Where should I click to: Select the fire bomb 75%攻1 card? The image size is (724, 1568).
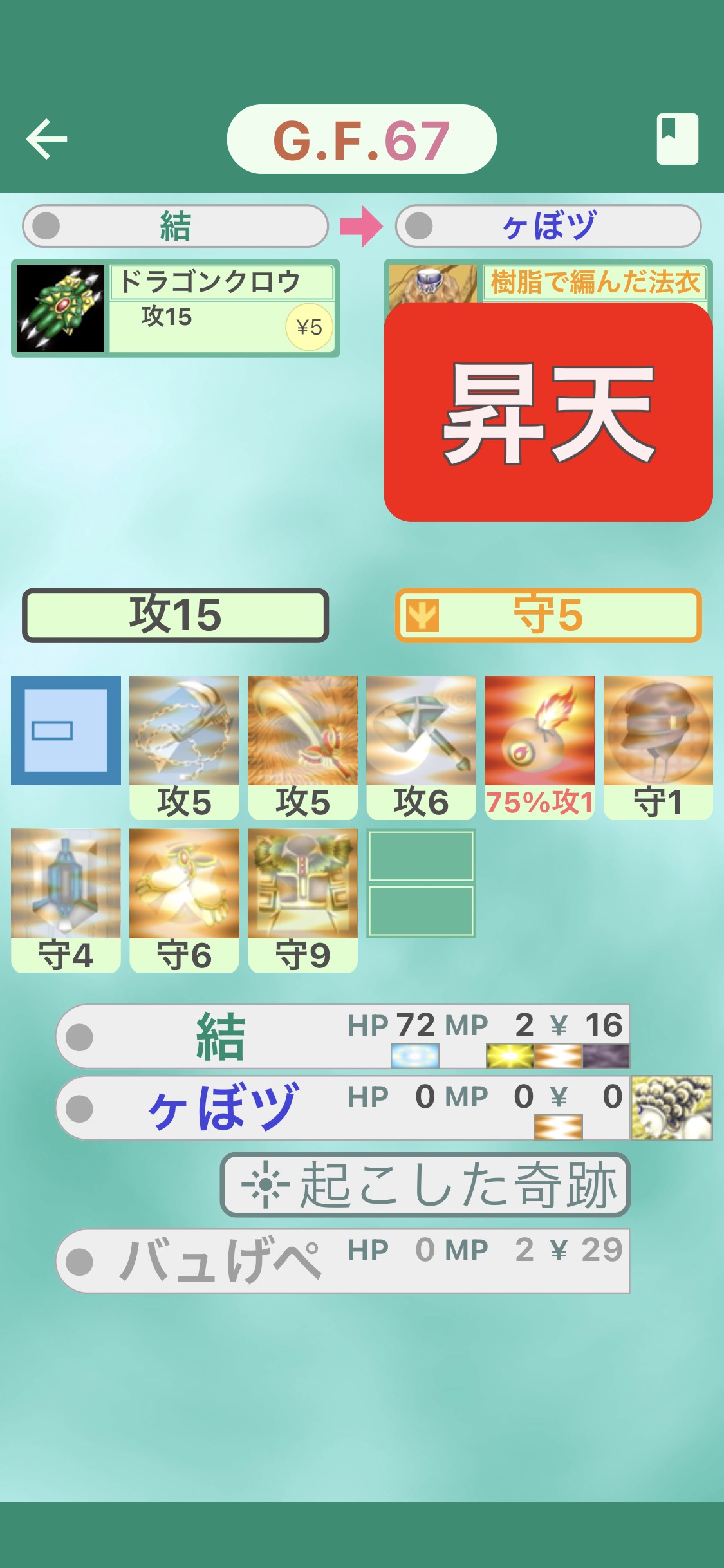pos(539,747)
